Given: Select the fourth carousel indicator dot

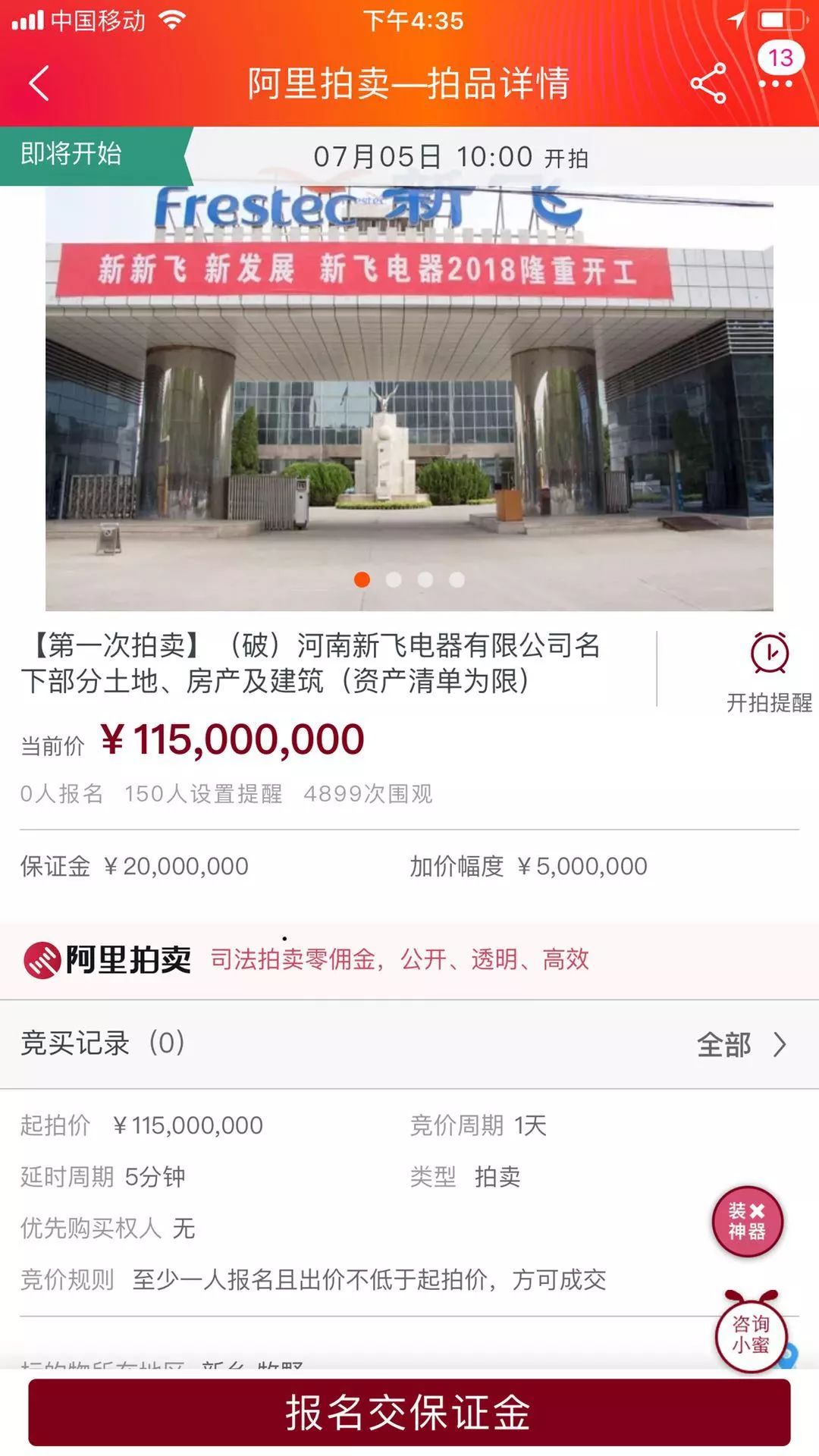Looking at the screenshot, I should pos(457,579).
